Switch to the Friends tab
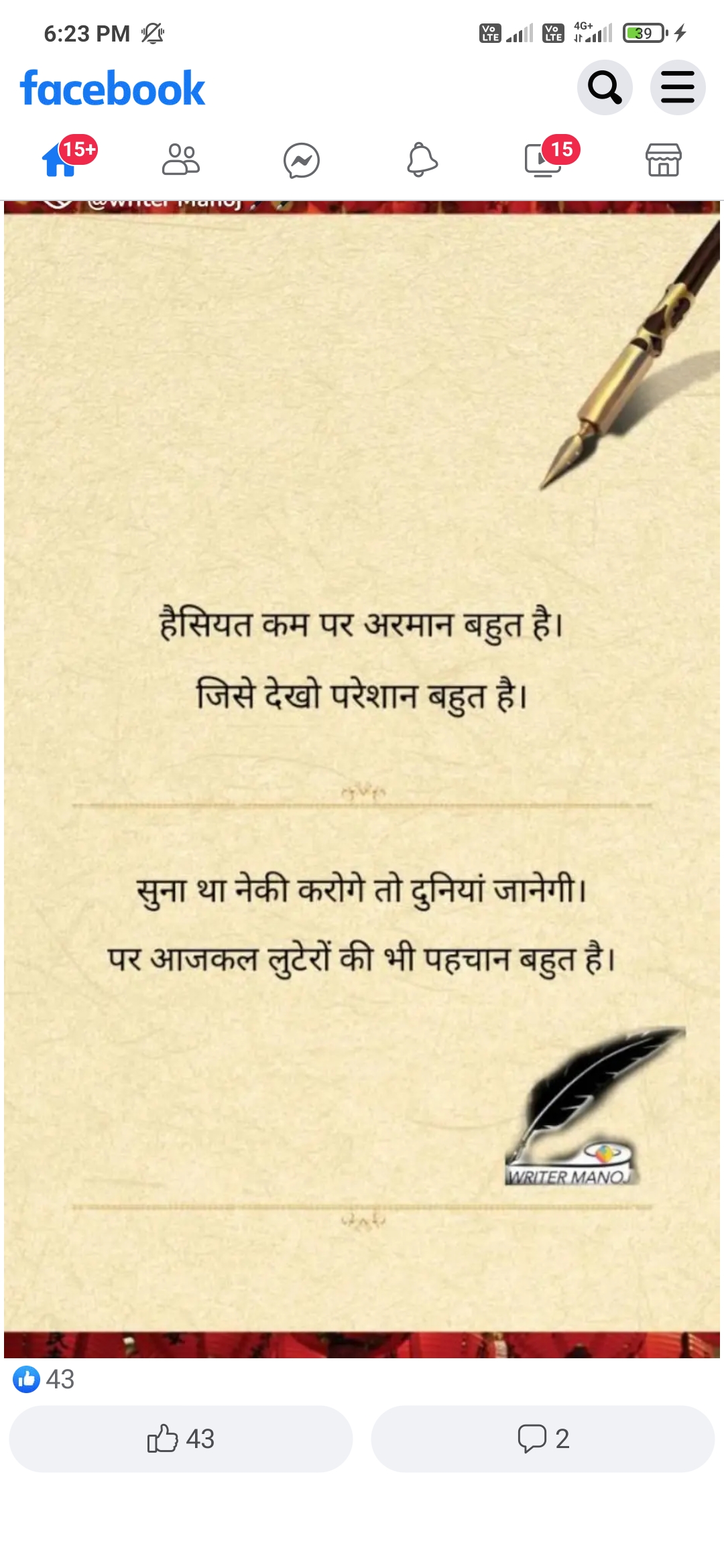This screenshot has width=724, height=1568. pos(181,161)
